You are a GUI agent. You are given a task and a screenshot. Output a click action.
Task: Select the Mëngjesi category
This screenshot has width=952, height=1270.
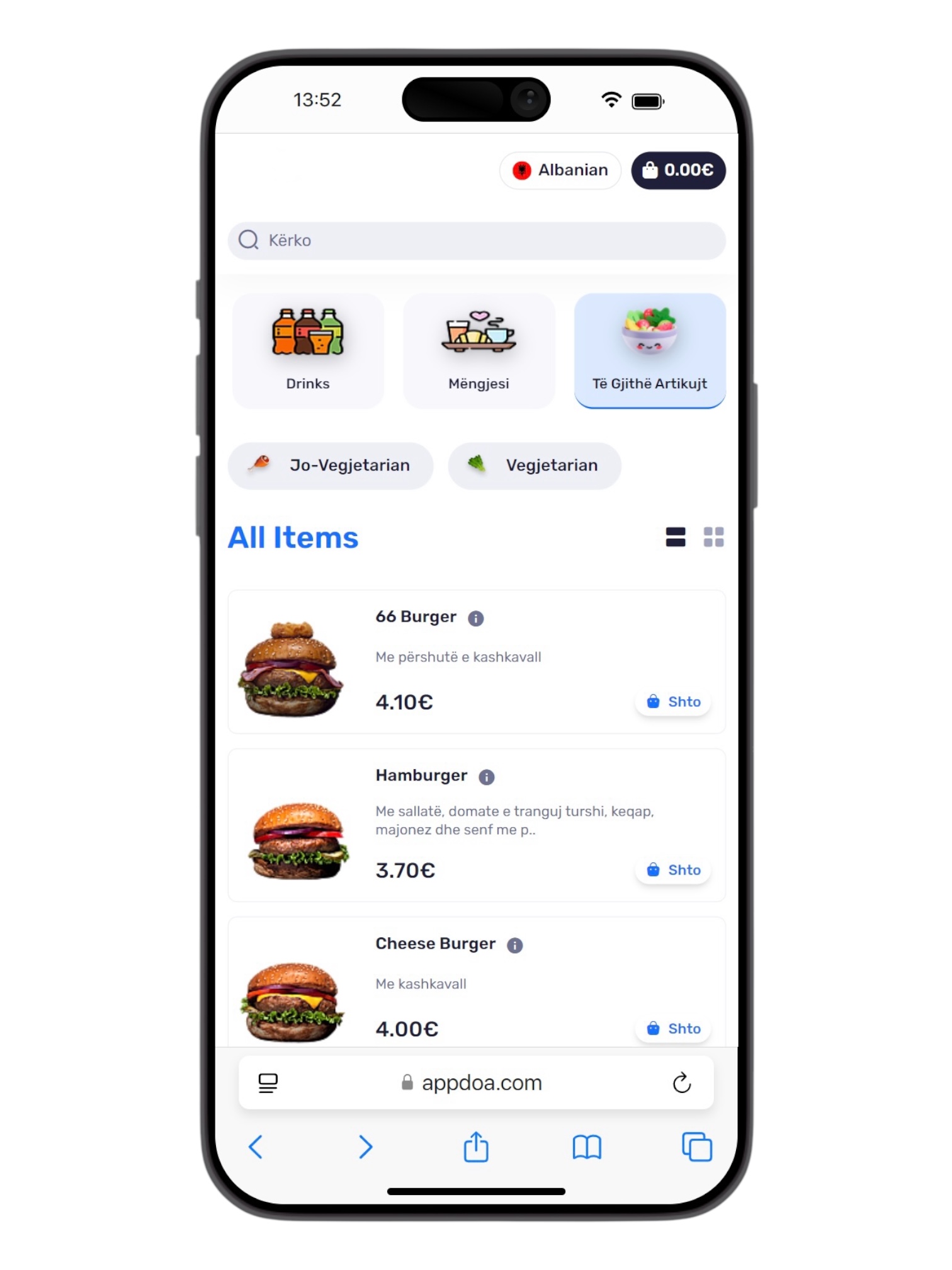[x=479, y=350]
